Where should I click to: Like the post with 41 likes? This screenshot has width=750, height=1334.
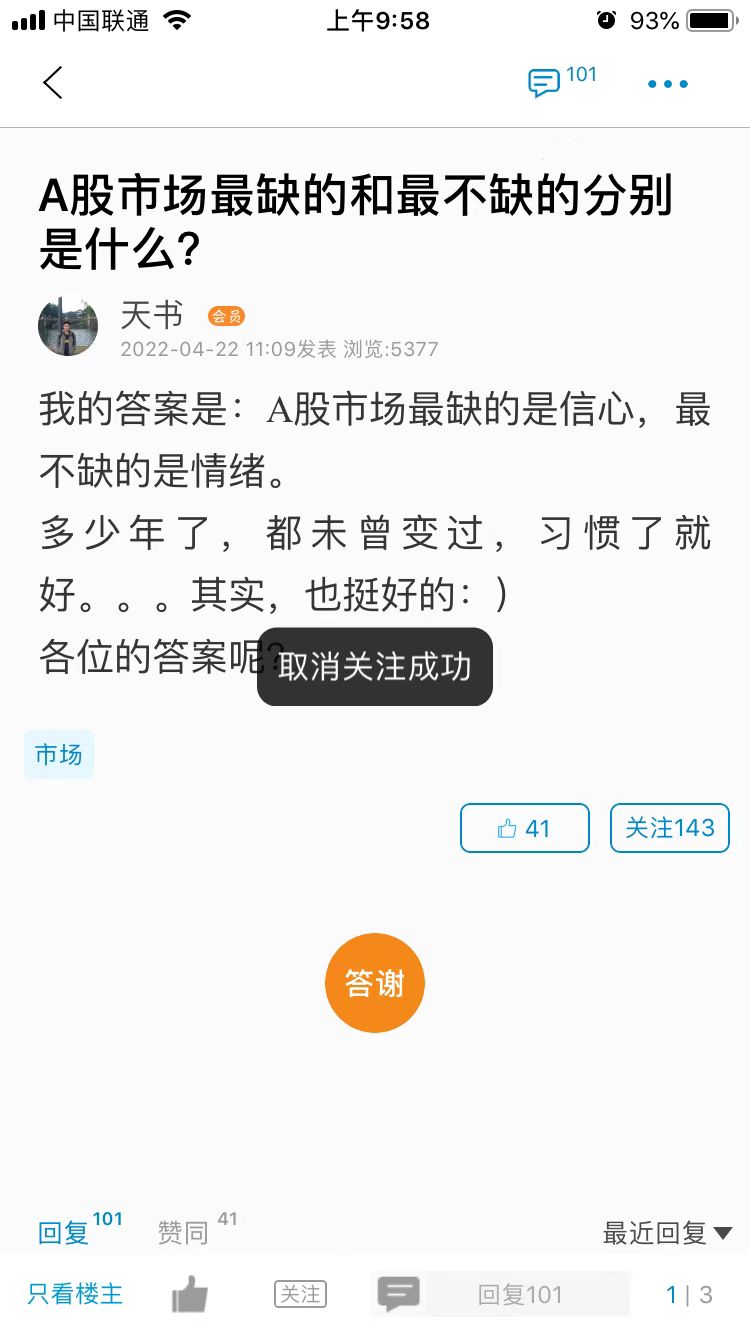click(524, 828)
